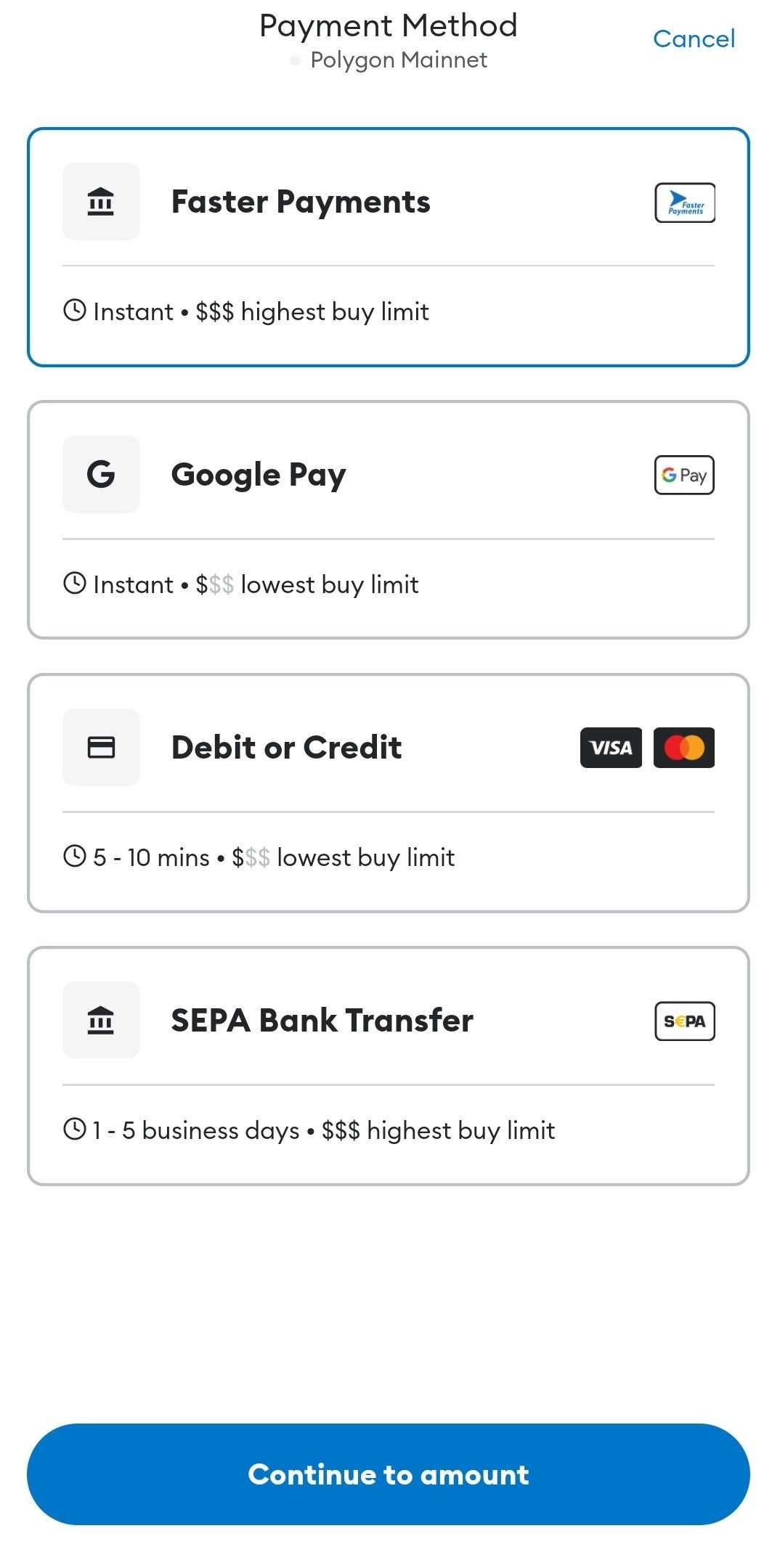
Task: Click the Visa logo
Action: (x=610, y=747)
